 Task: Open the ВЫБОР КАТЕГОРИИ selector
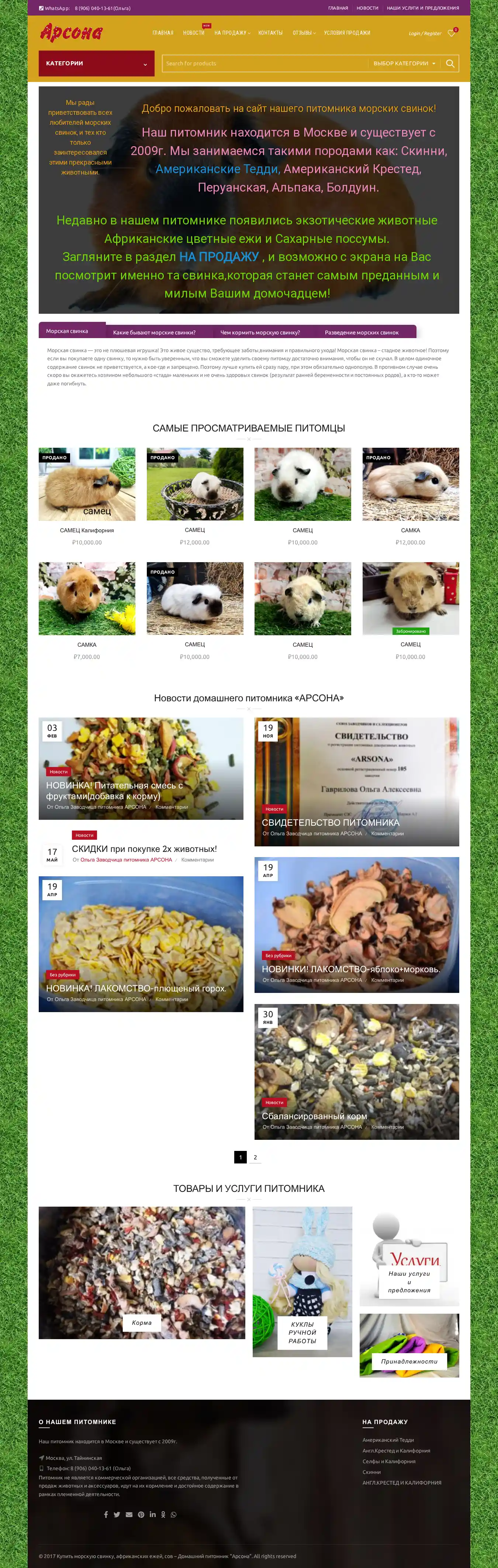click(x=404, y=63)
